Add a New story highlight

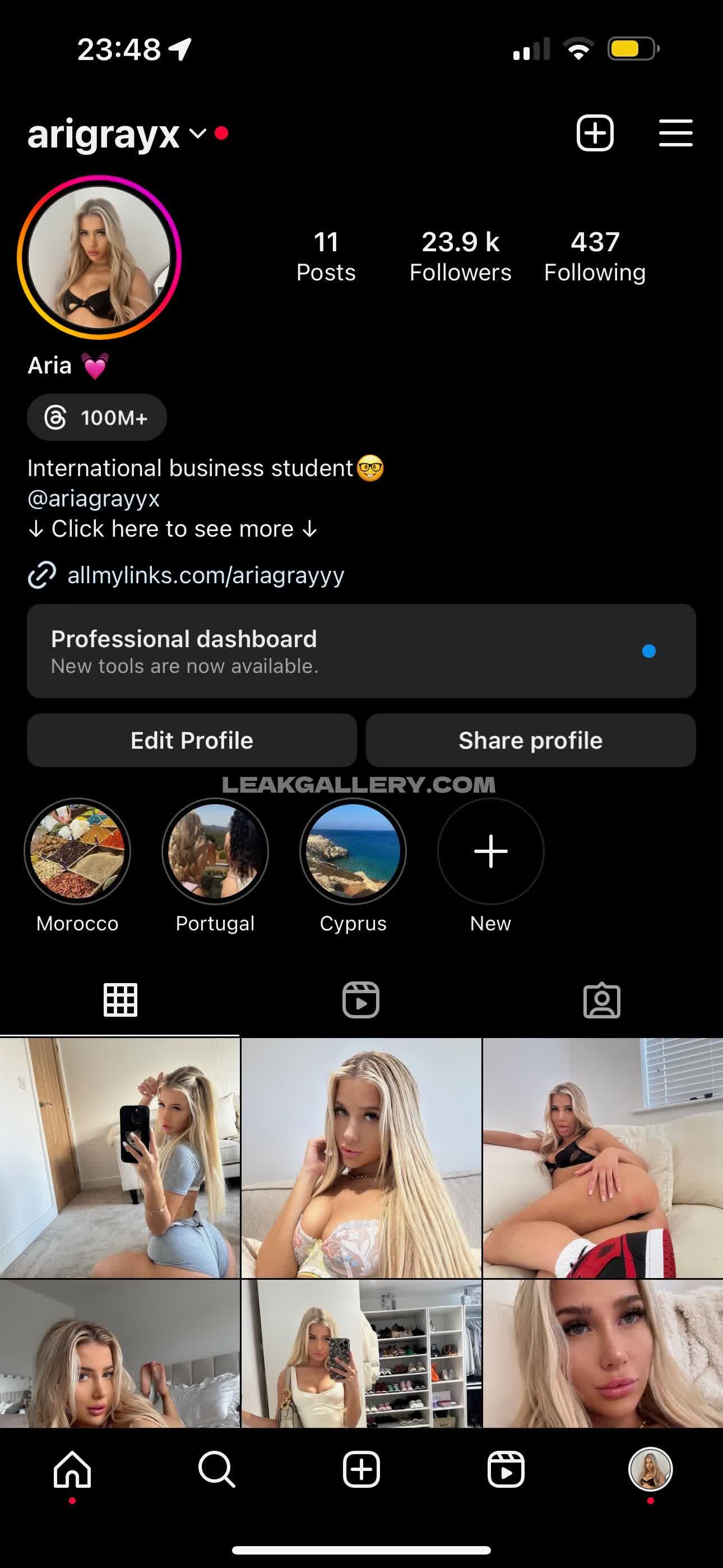(490, 851)
